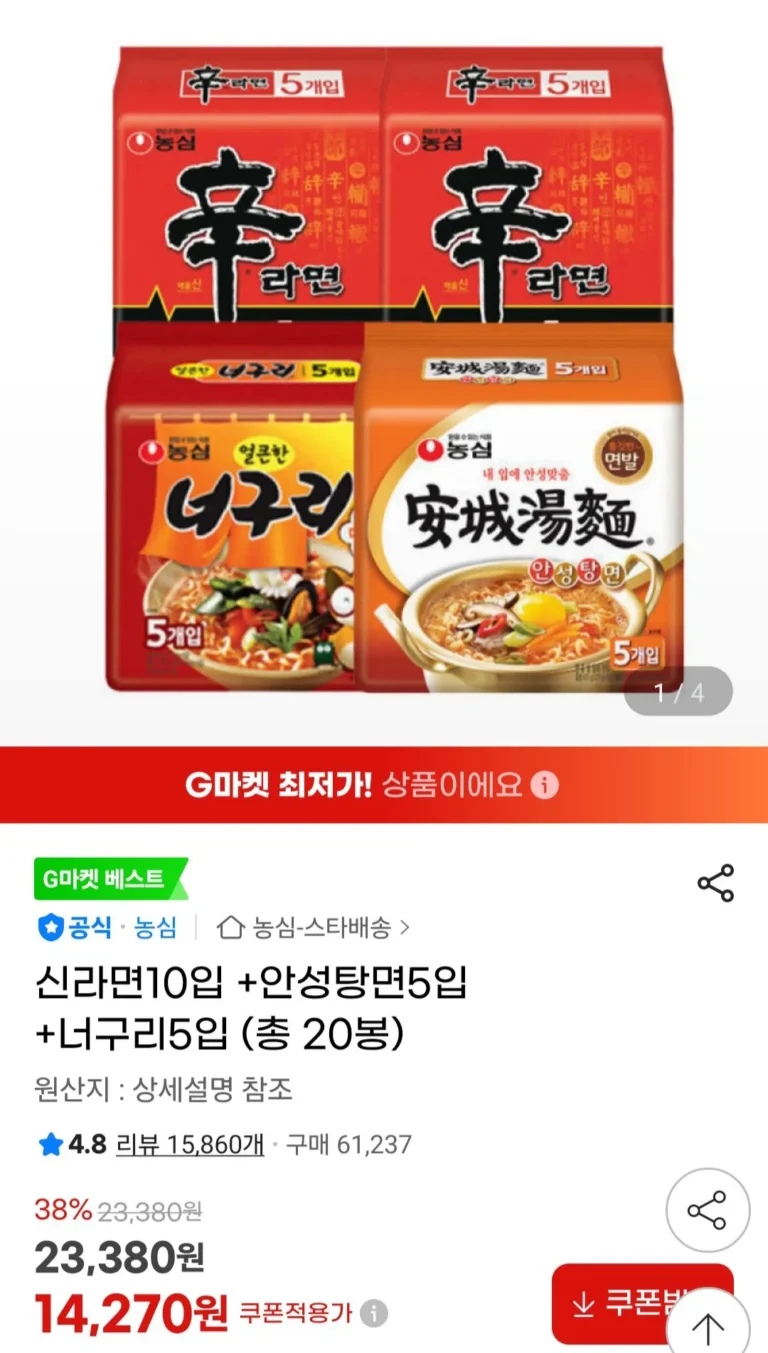Tap the round share button near price
The height and width of the screenshot is (1353, 768).
pyautogui.click(x=707, y=1210)
